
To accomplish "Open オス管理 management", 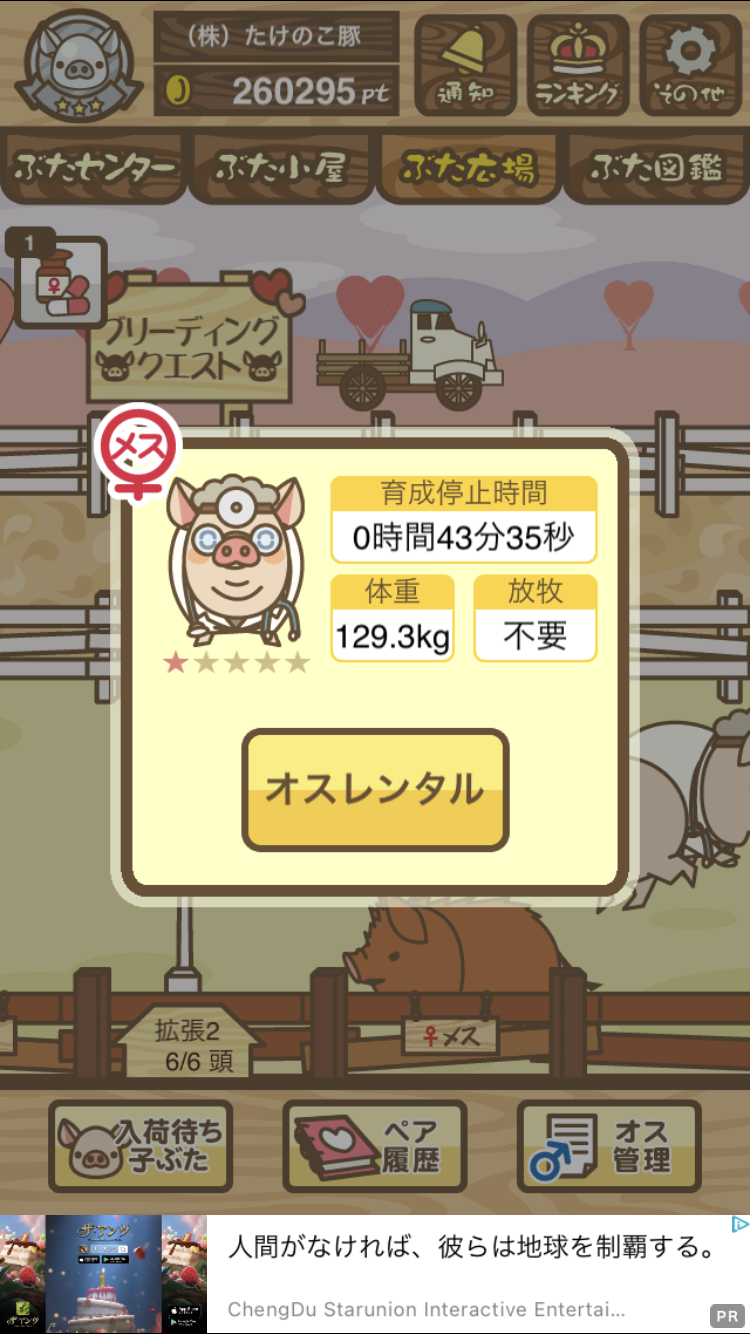I will pyautogui.click(x=608, y=1146).
